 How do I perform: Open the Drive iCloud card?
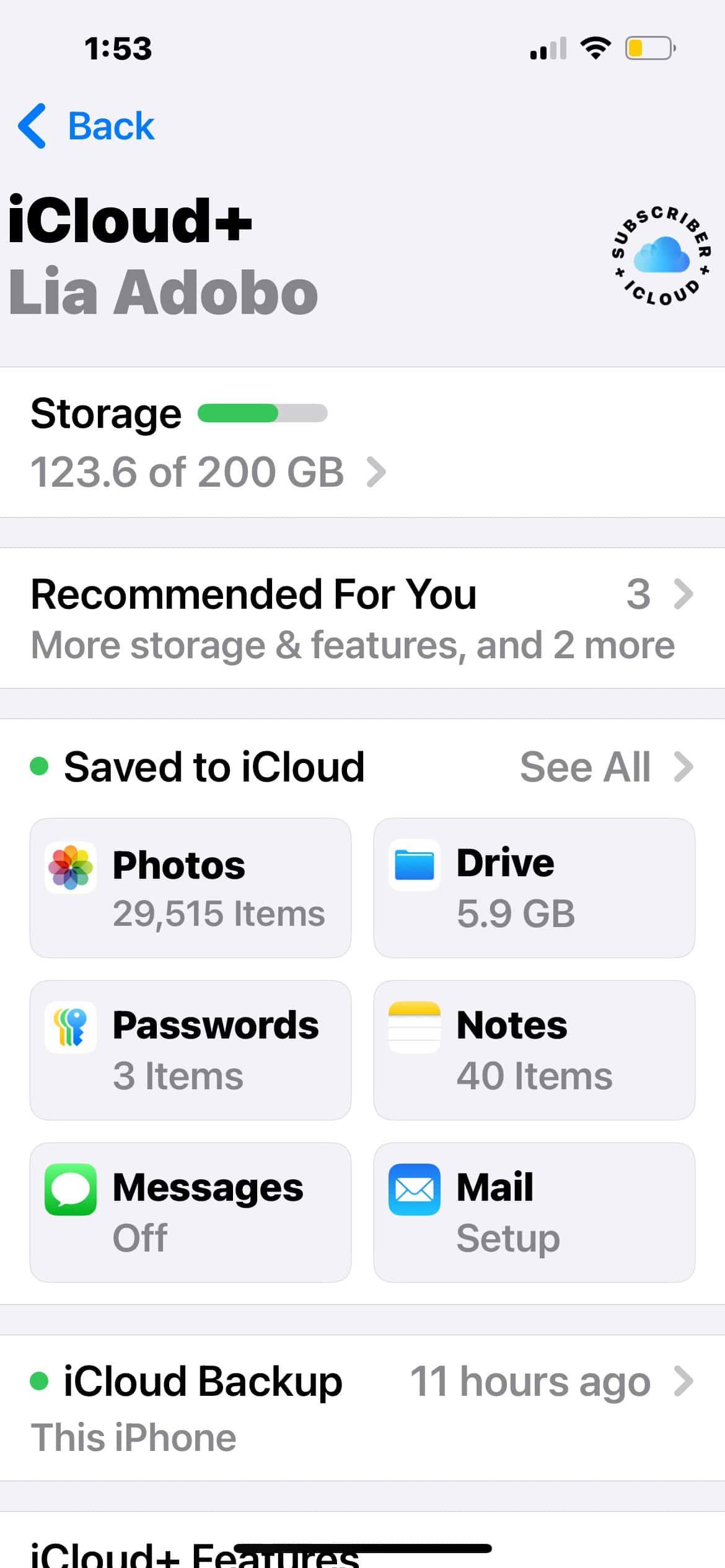tap(534, 888)
